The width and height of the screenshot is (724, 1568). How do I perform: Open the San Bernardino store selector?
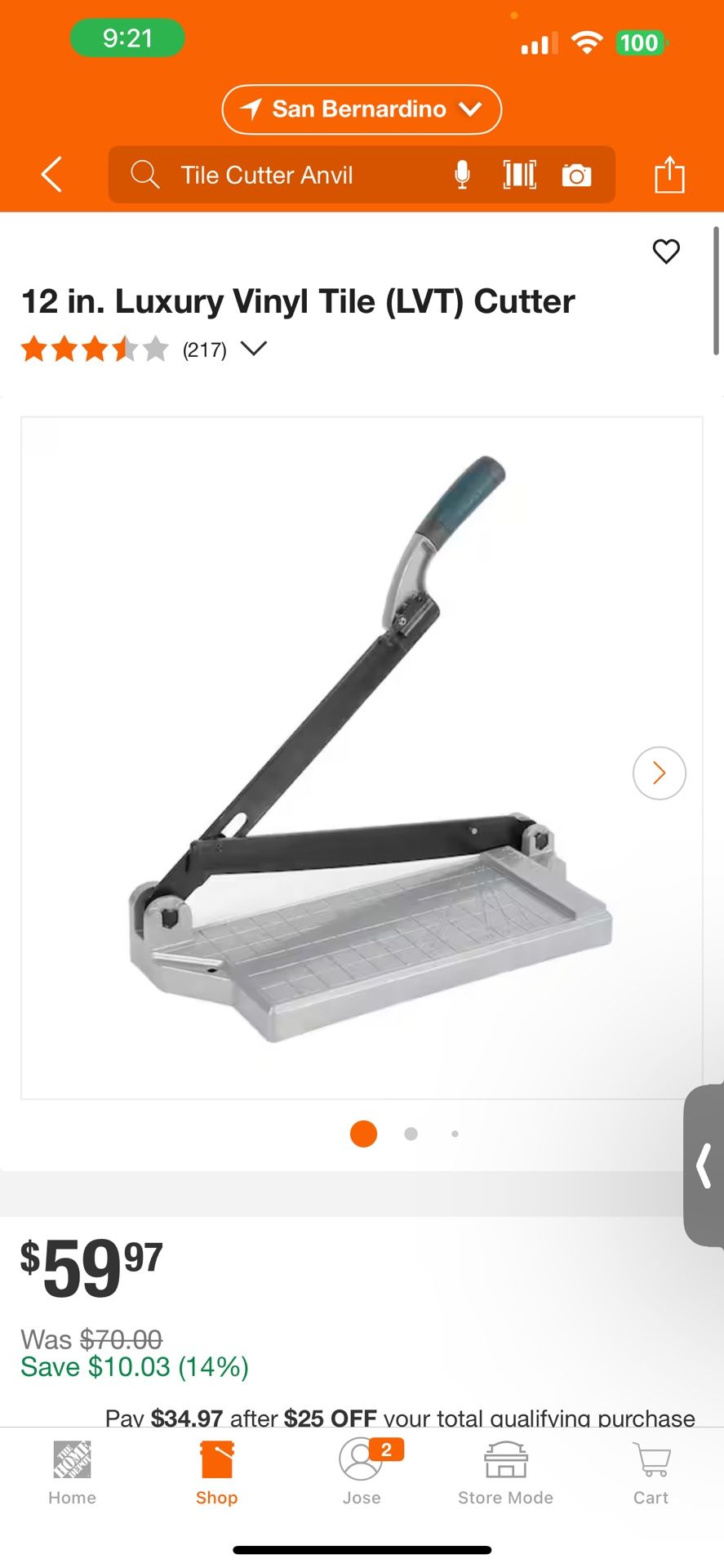[362, 109]
